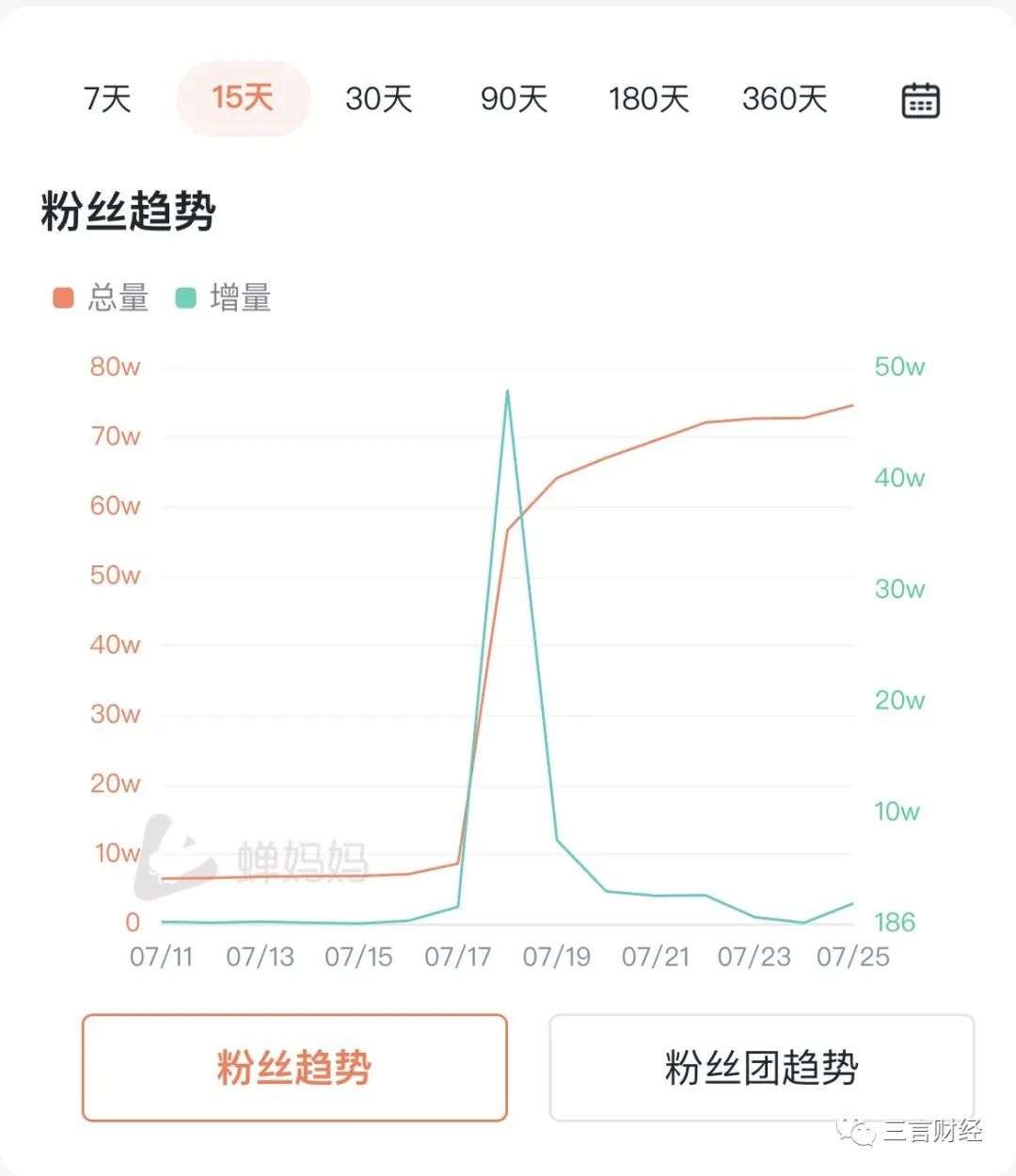Open the calendar date picker

[x=920, y=100]
